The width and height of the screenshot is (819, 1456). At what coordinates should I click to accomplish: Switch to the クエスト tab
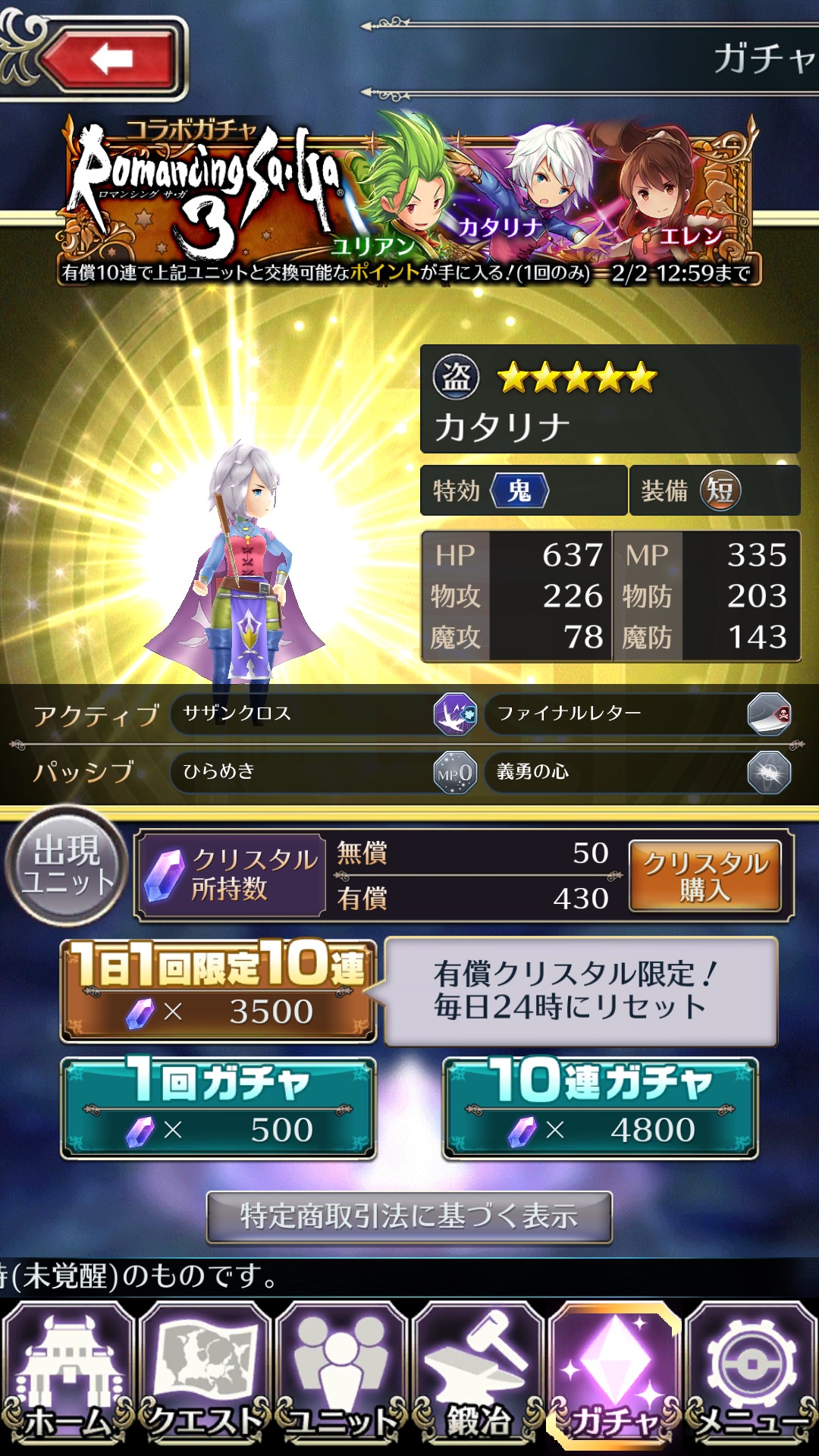click(x=205, y=1374)
